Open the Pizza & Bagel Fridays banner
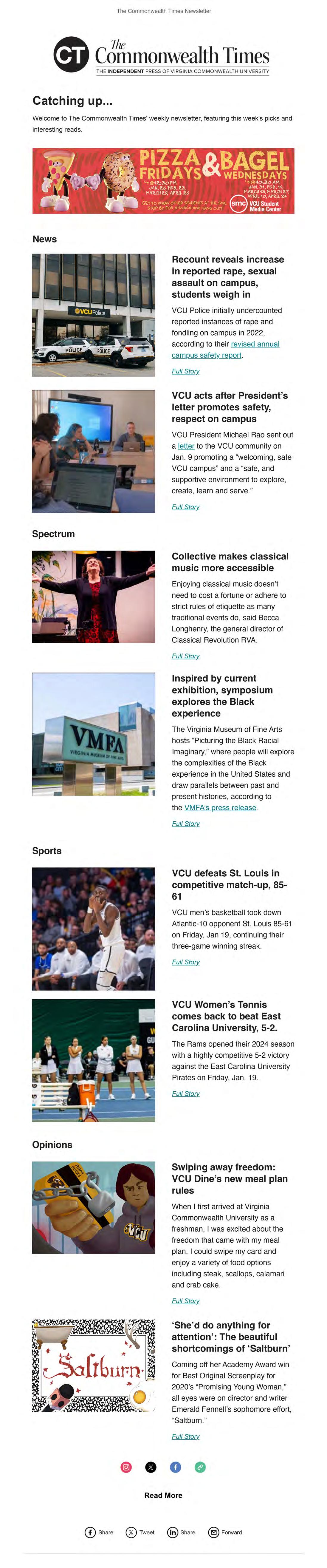The height and width of the screenshot is (1568, 327). tap(163, 181)
